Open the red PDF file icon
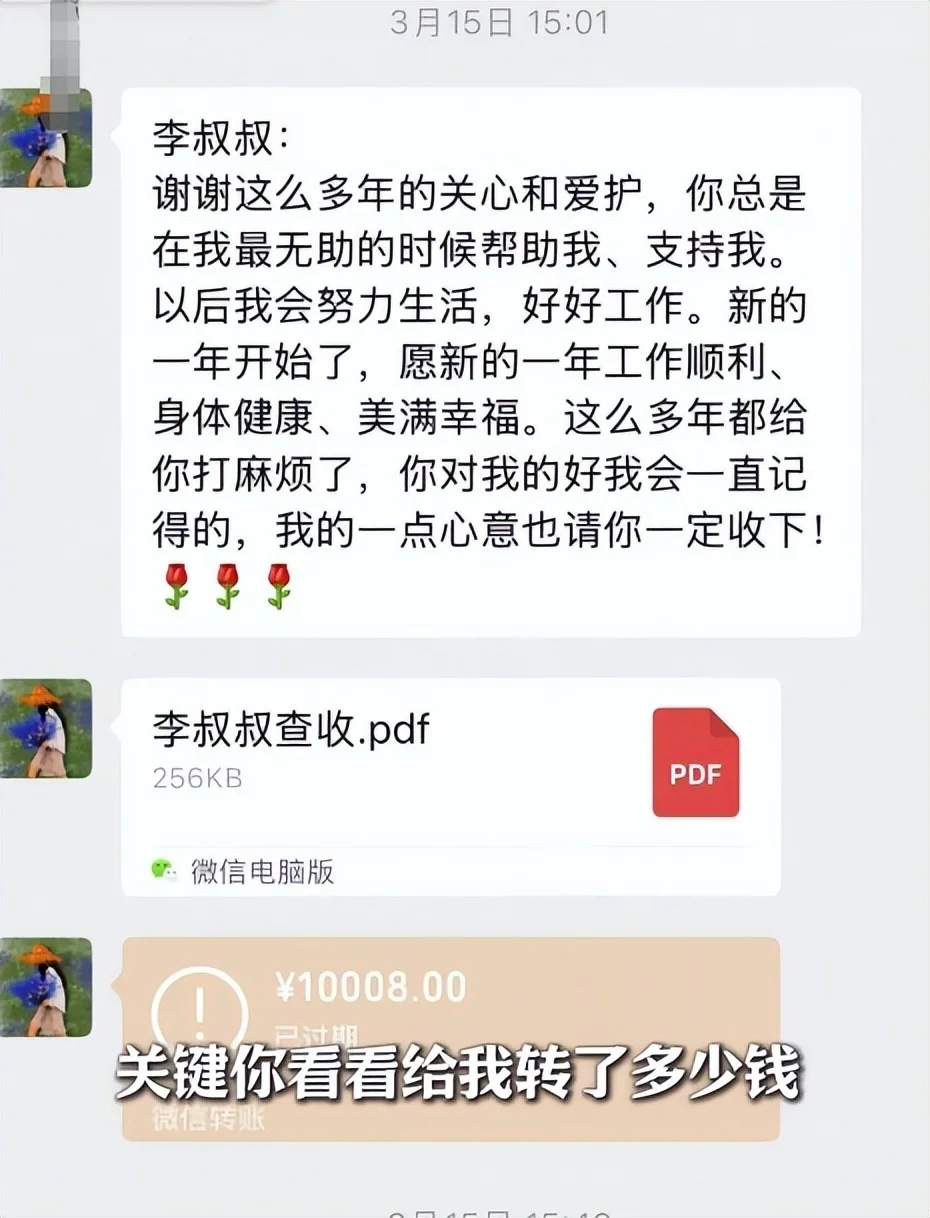 tap(695, 763)
